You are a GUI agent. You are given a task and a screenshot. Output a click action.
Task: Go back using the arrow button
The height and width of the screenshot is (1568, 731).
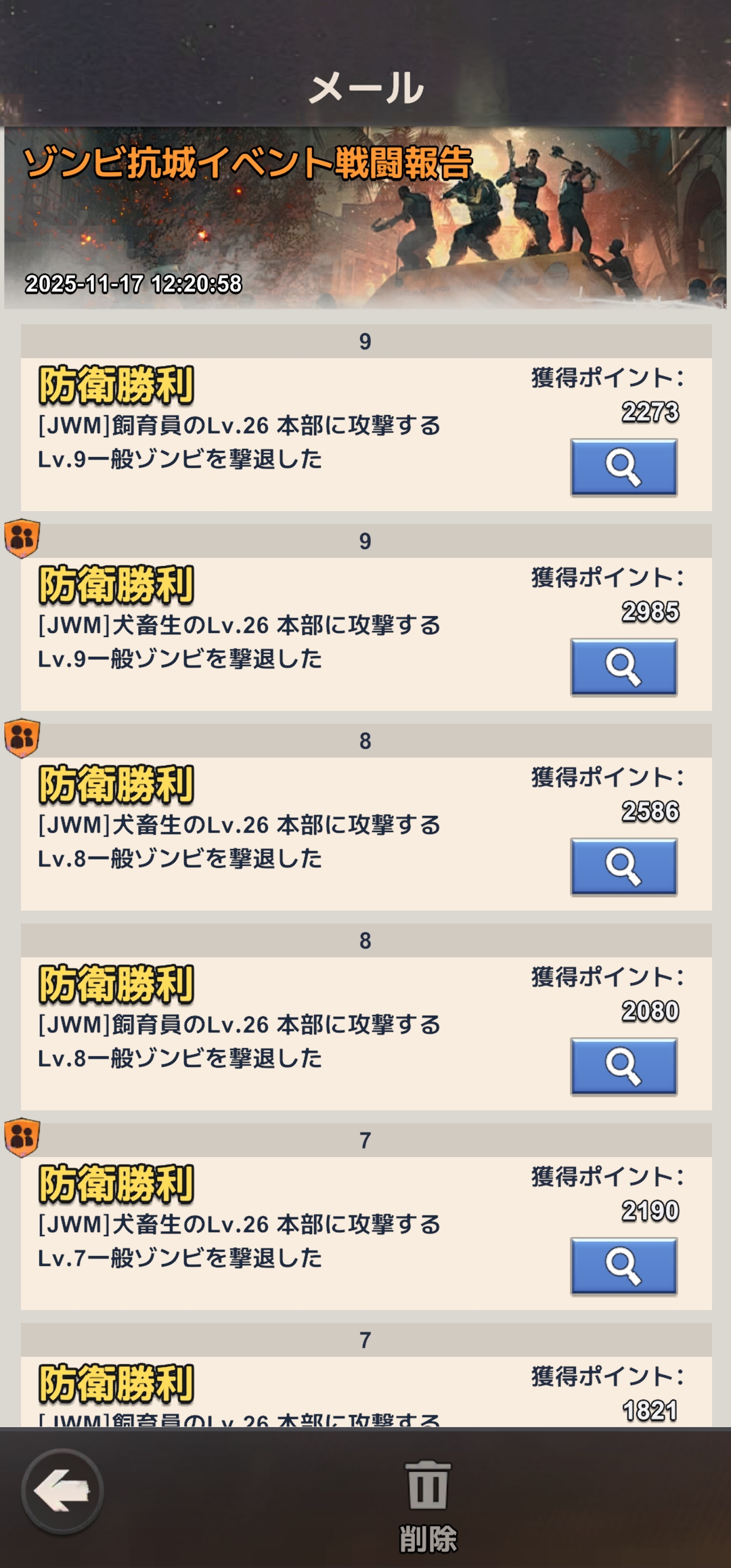(x=62, y=1490)
